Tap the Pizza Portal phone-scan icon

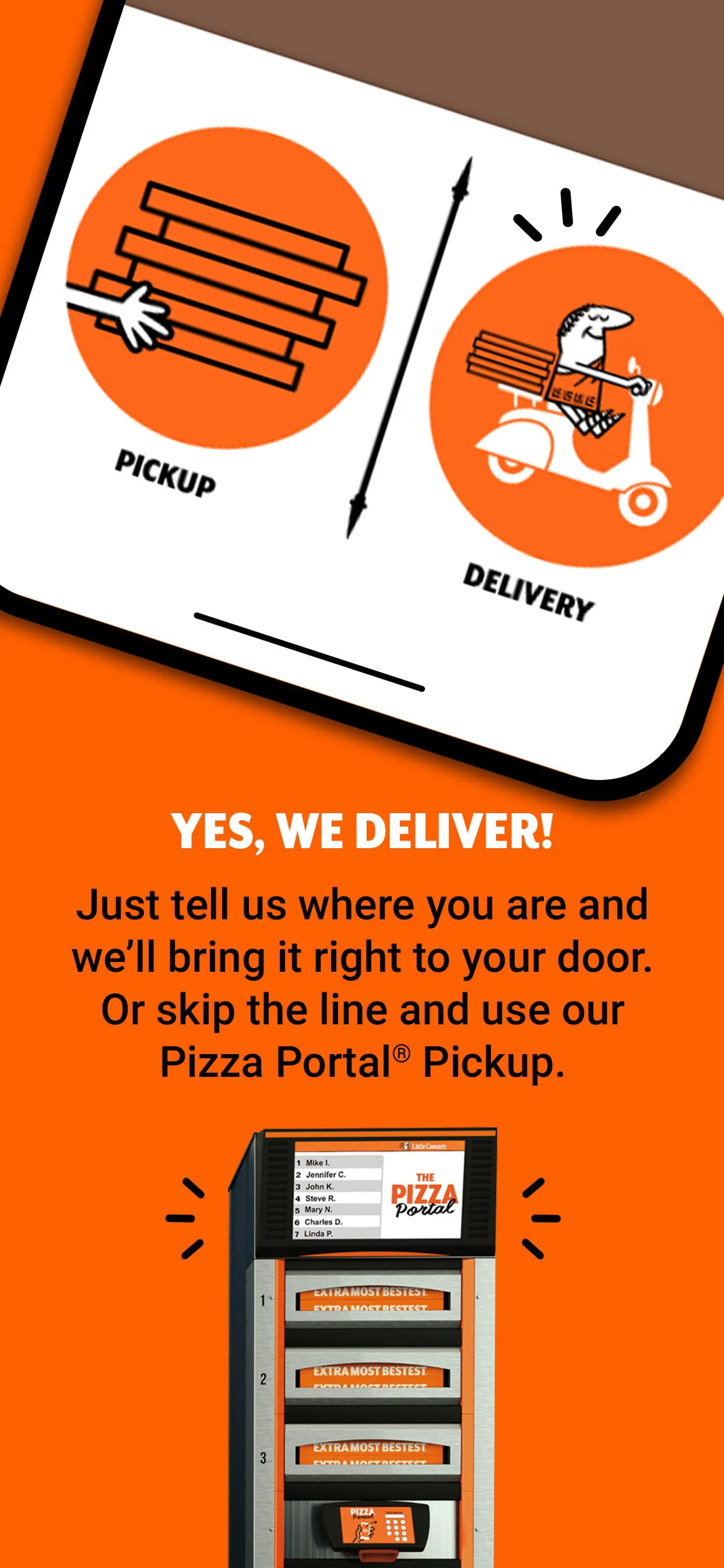tap(365, 1531)
